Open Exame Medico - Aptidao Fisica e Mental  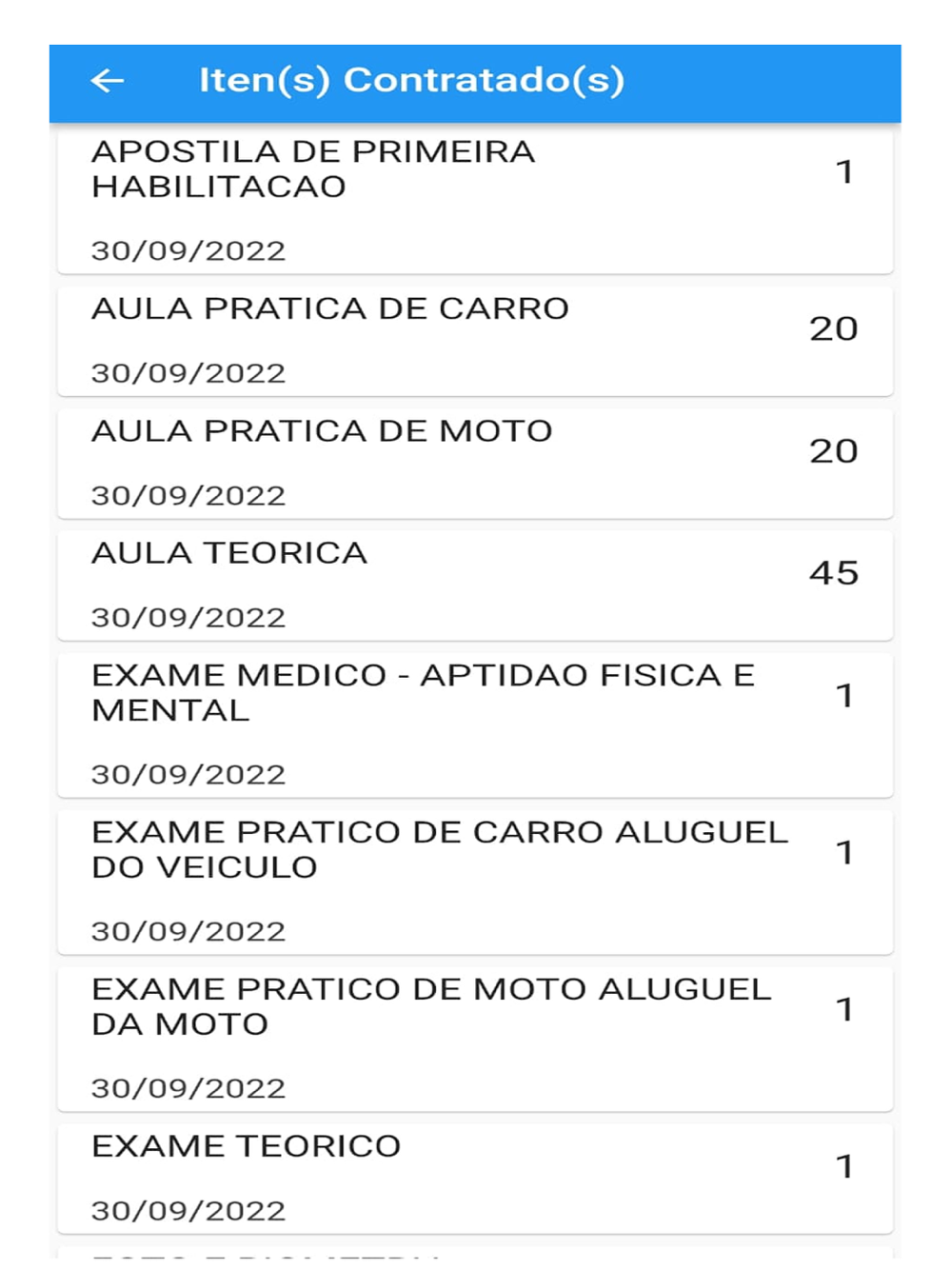(x=474, y=724)
